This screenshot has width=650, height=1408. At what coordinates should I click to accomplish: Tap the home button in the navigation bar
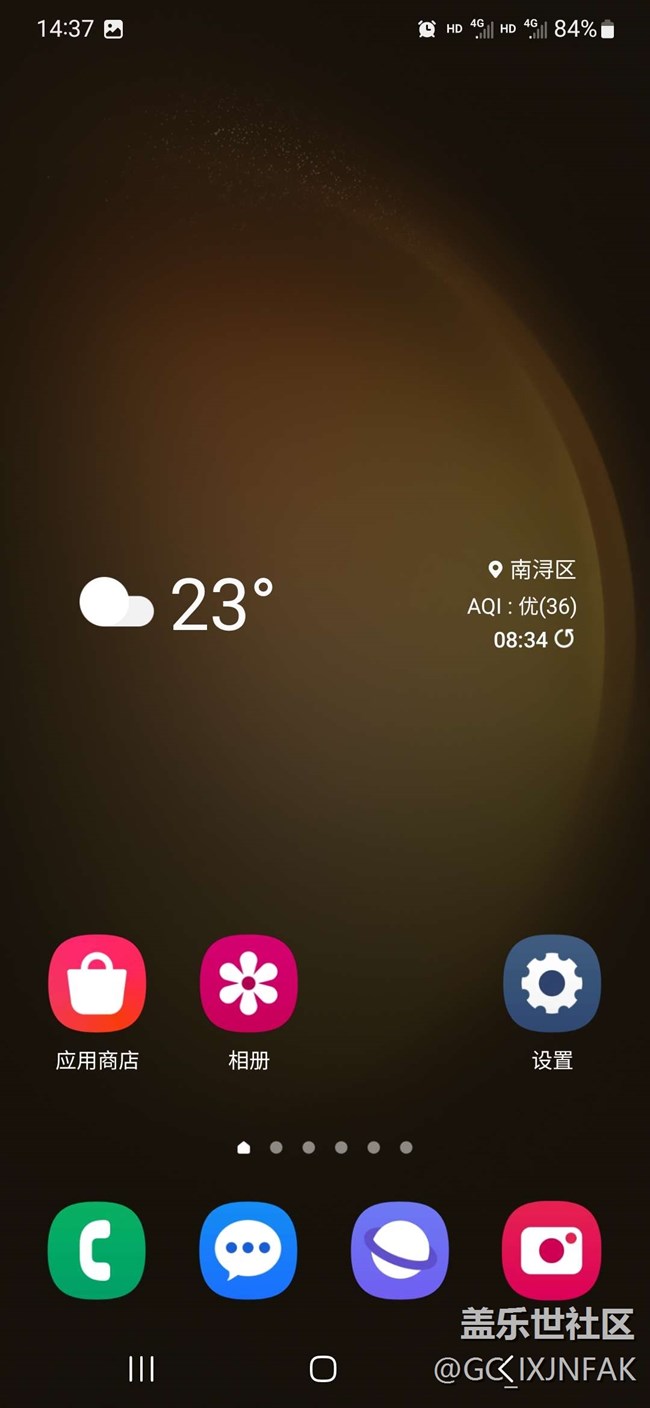point(323,1369)
